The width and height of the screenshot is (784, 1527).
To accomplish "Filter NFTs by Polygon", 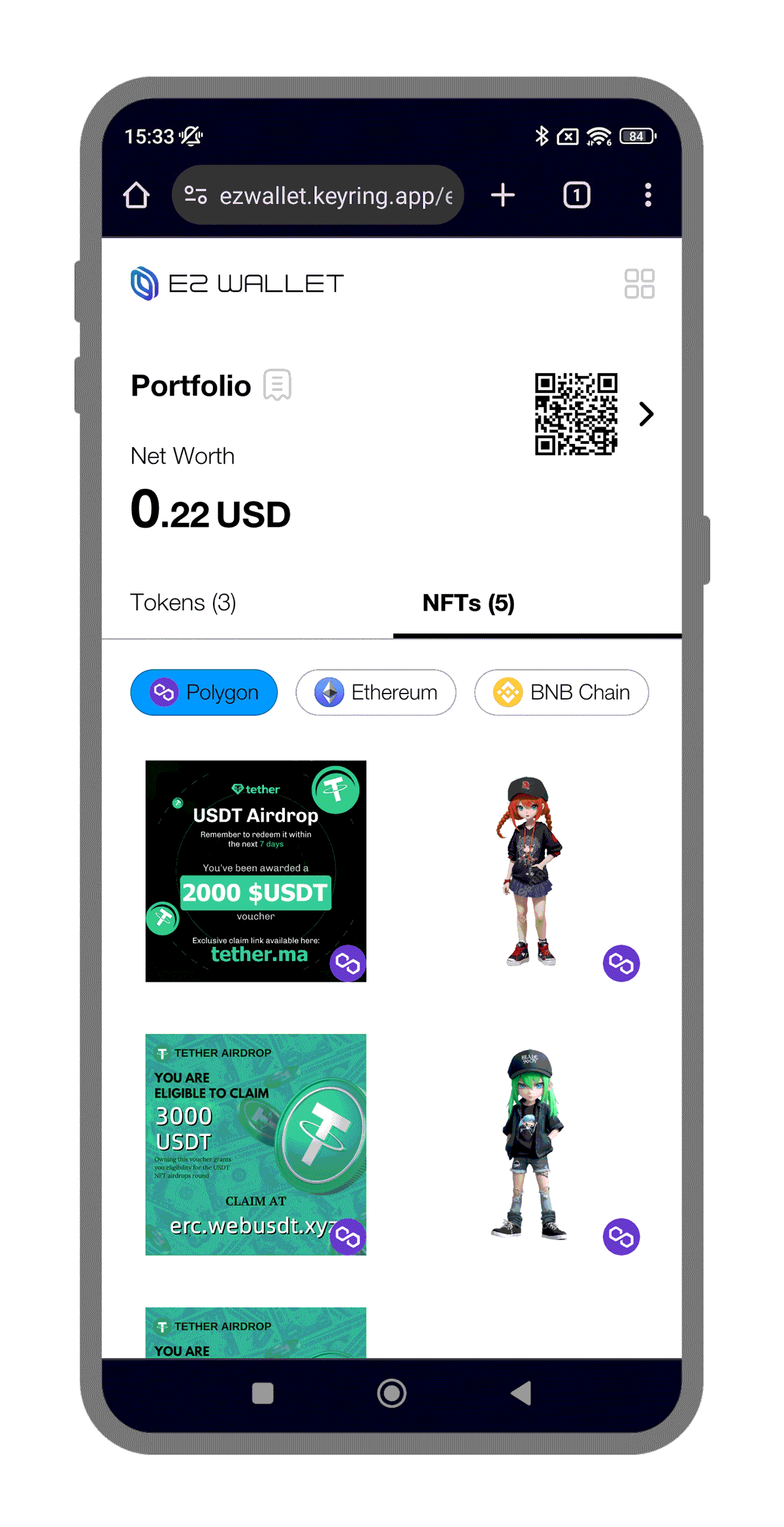I will point(204,692).
